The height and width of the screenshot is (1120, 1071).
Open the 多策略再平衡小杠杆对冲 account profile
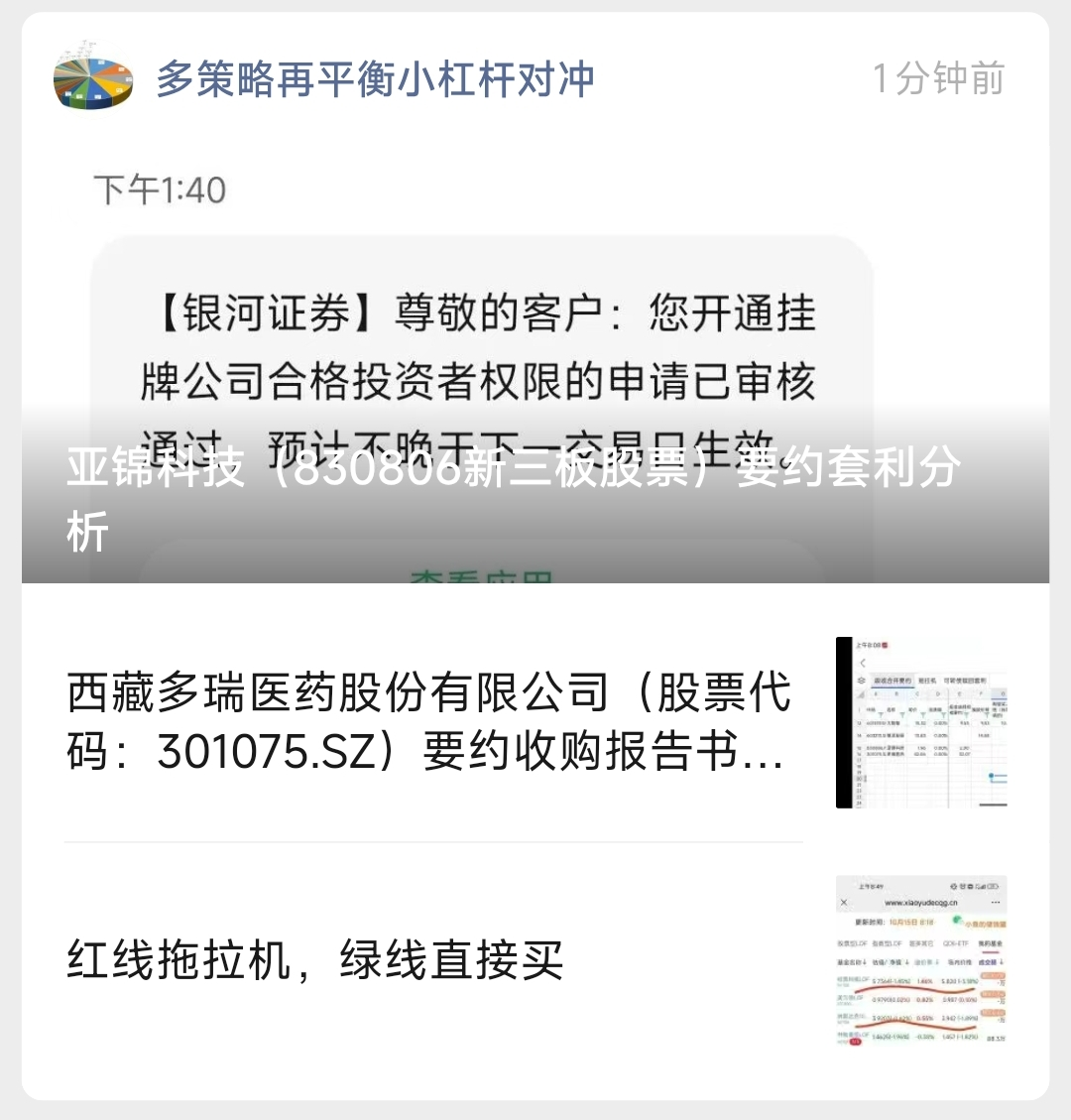pos(375,78)
